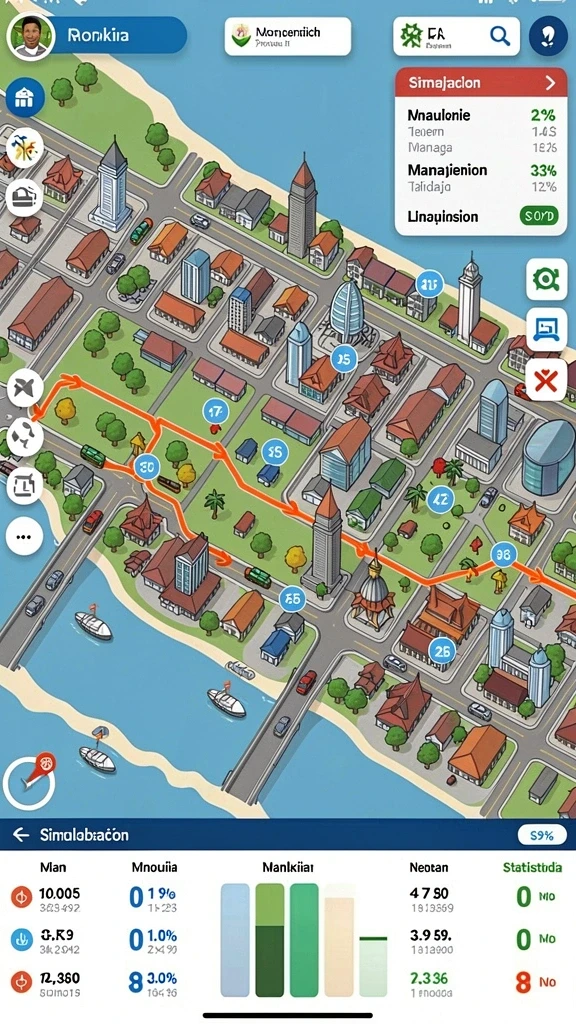The image size is (576, 1024).
Task: Tap the Moncentich chip at the top
Action: coord(288,36)
